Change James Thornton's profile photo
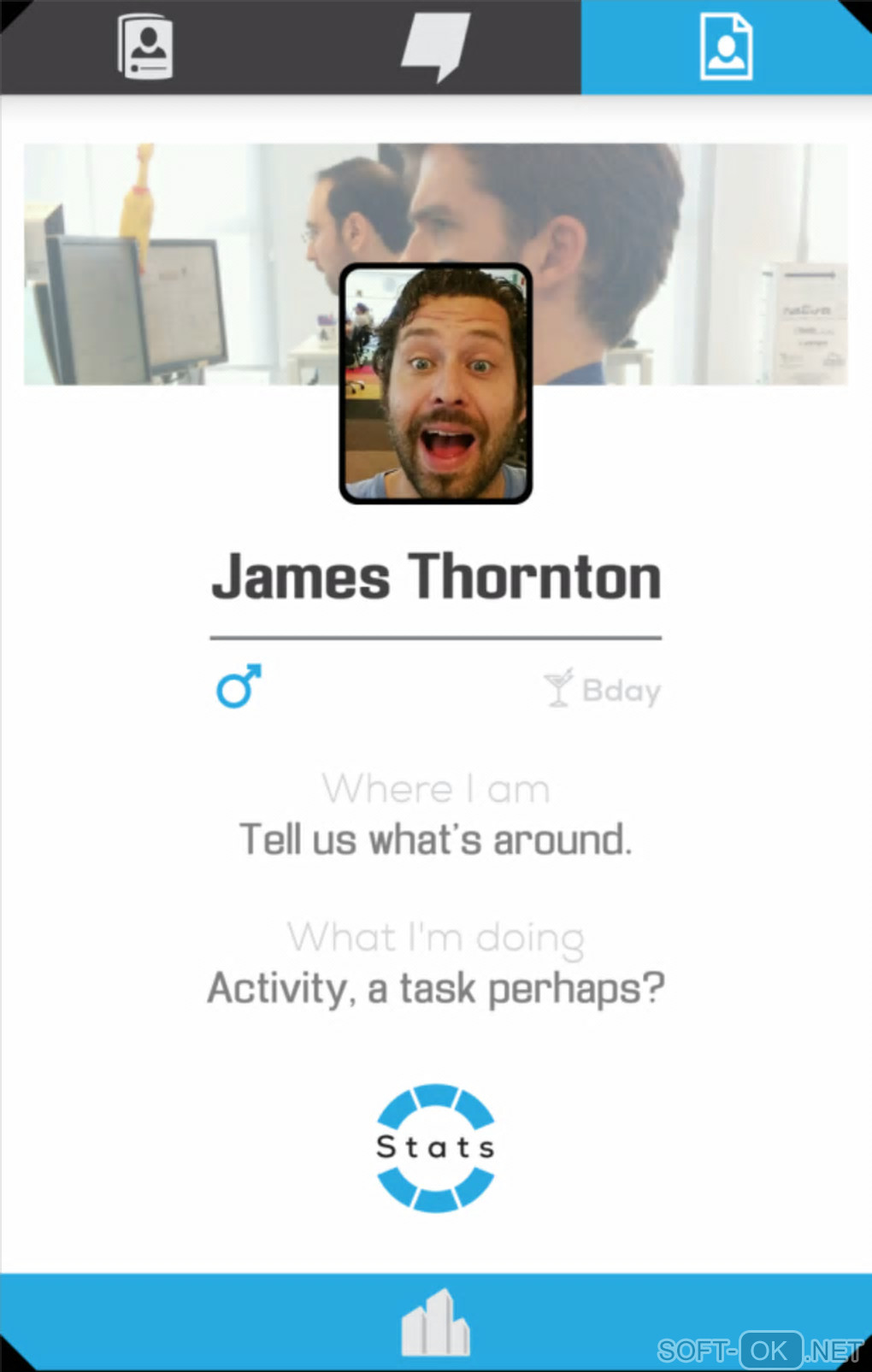Viewport: 872px width, 1372px height. click(436, 383)
